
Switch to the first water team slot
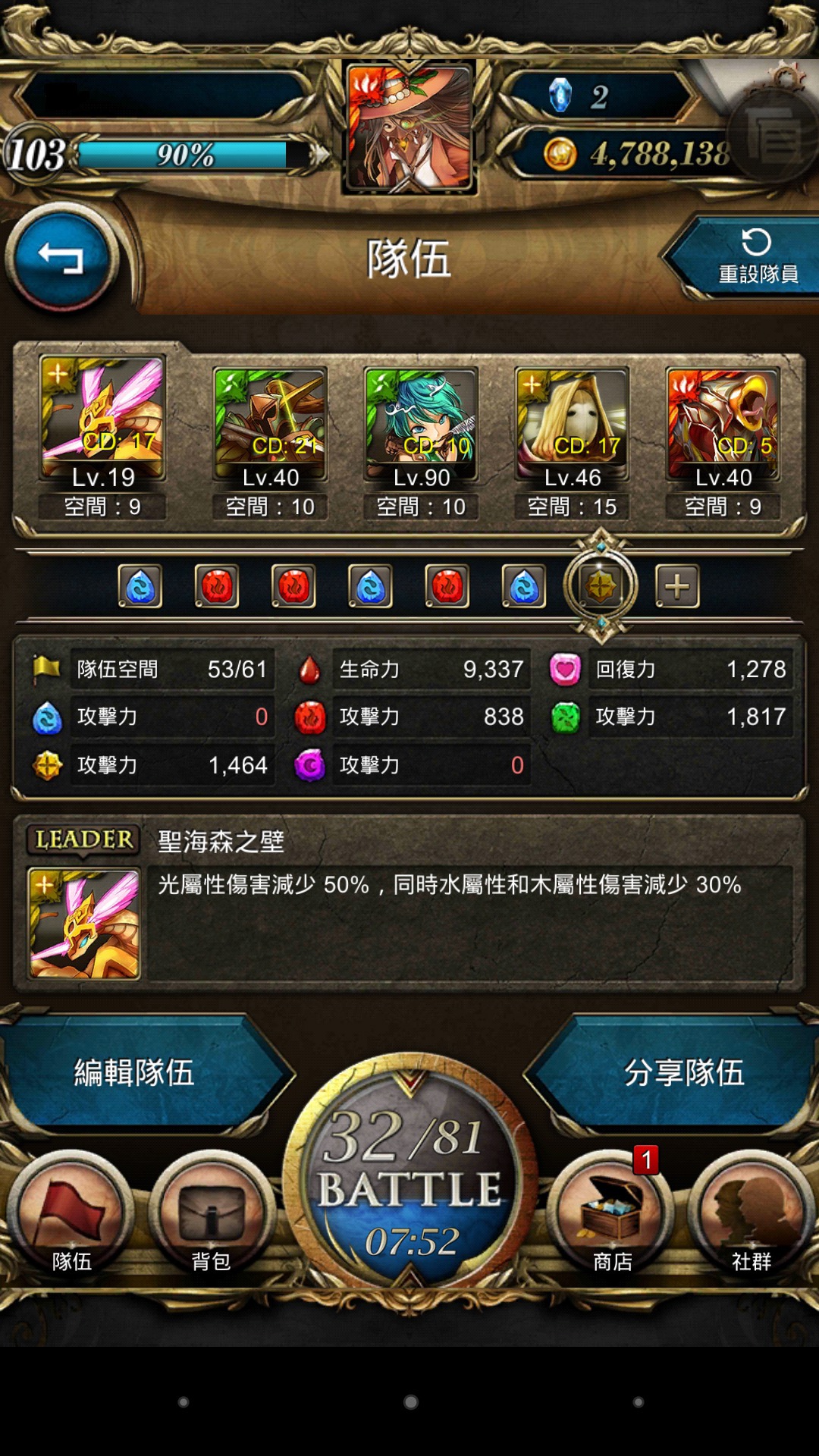pyautogui.click(x=140, y=586)
